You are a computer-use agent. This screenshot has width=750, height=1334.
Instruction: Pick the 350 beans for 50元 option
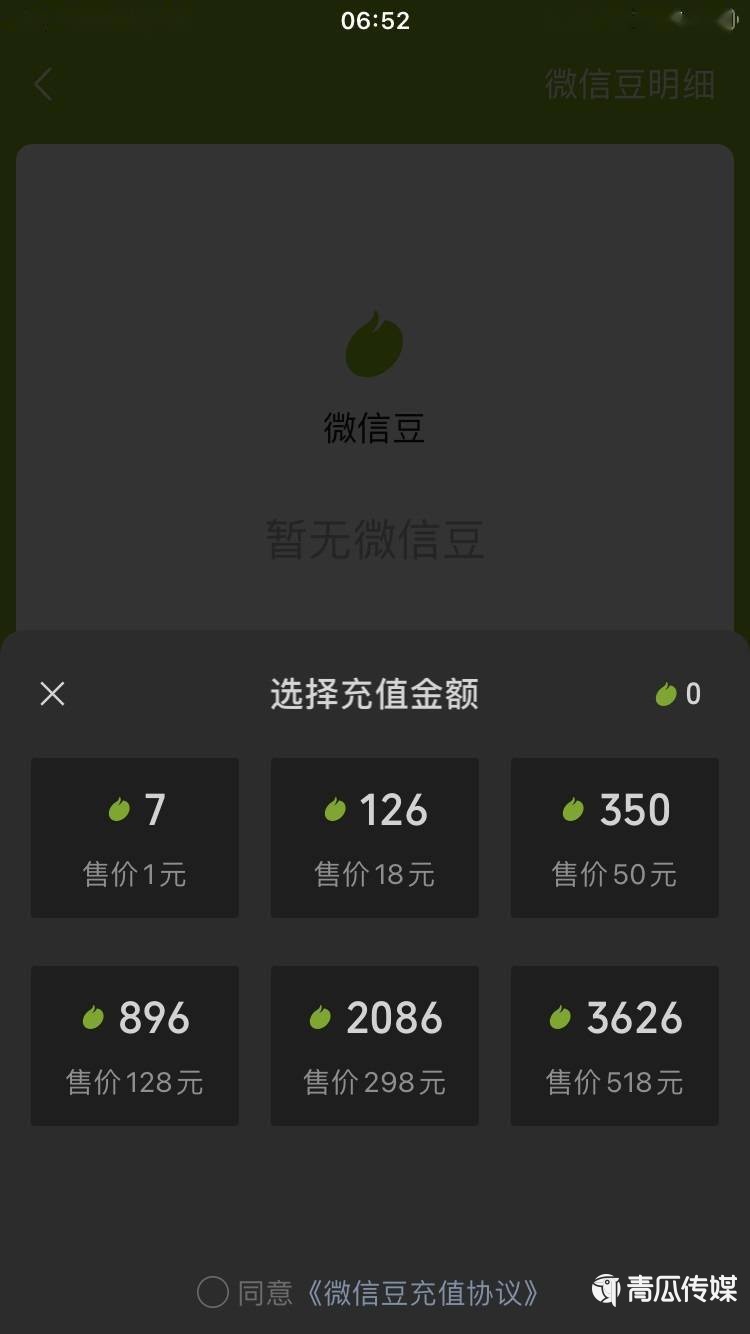[615, 838]
